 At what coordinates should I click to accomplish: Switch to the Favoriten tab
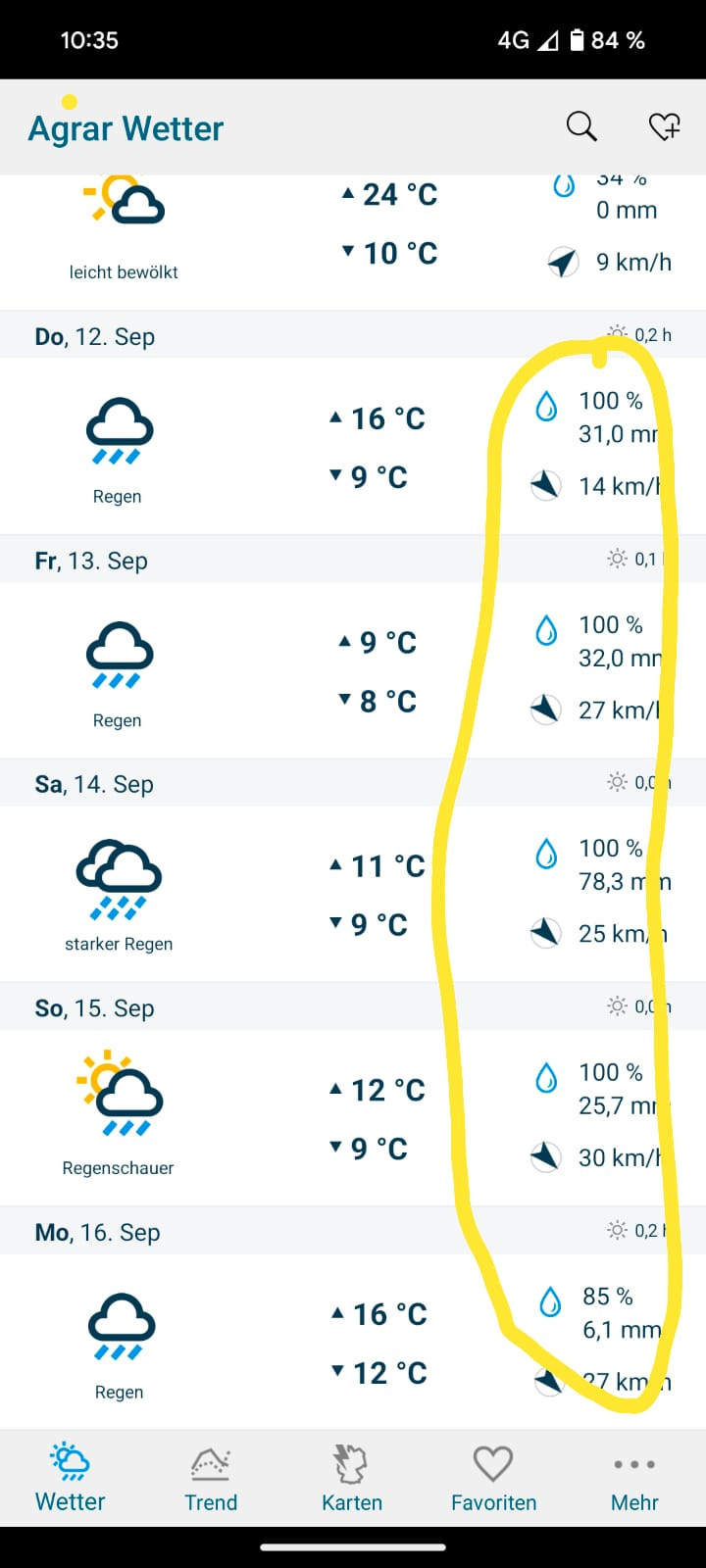(493, 1479)
